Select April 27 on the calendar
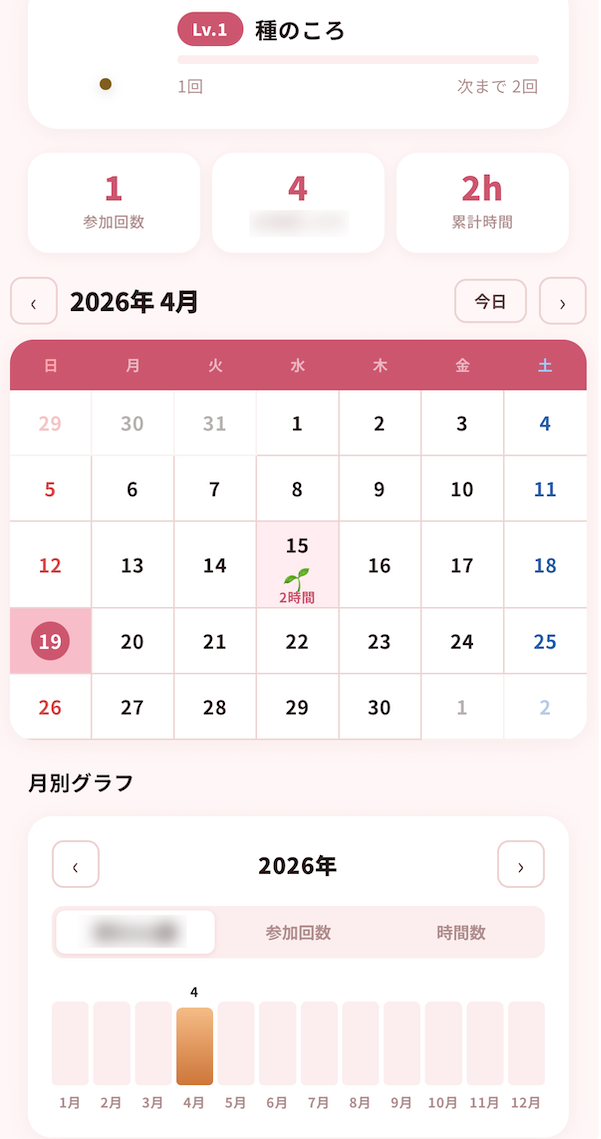The image size is (601, 1139). click(x=132, y=707)
